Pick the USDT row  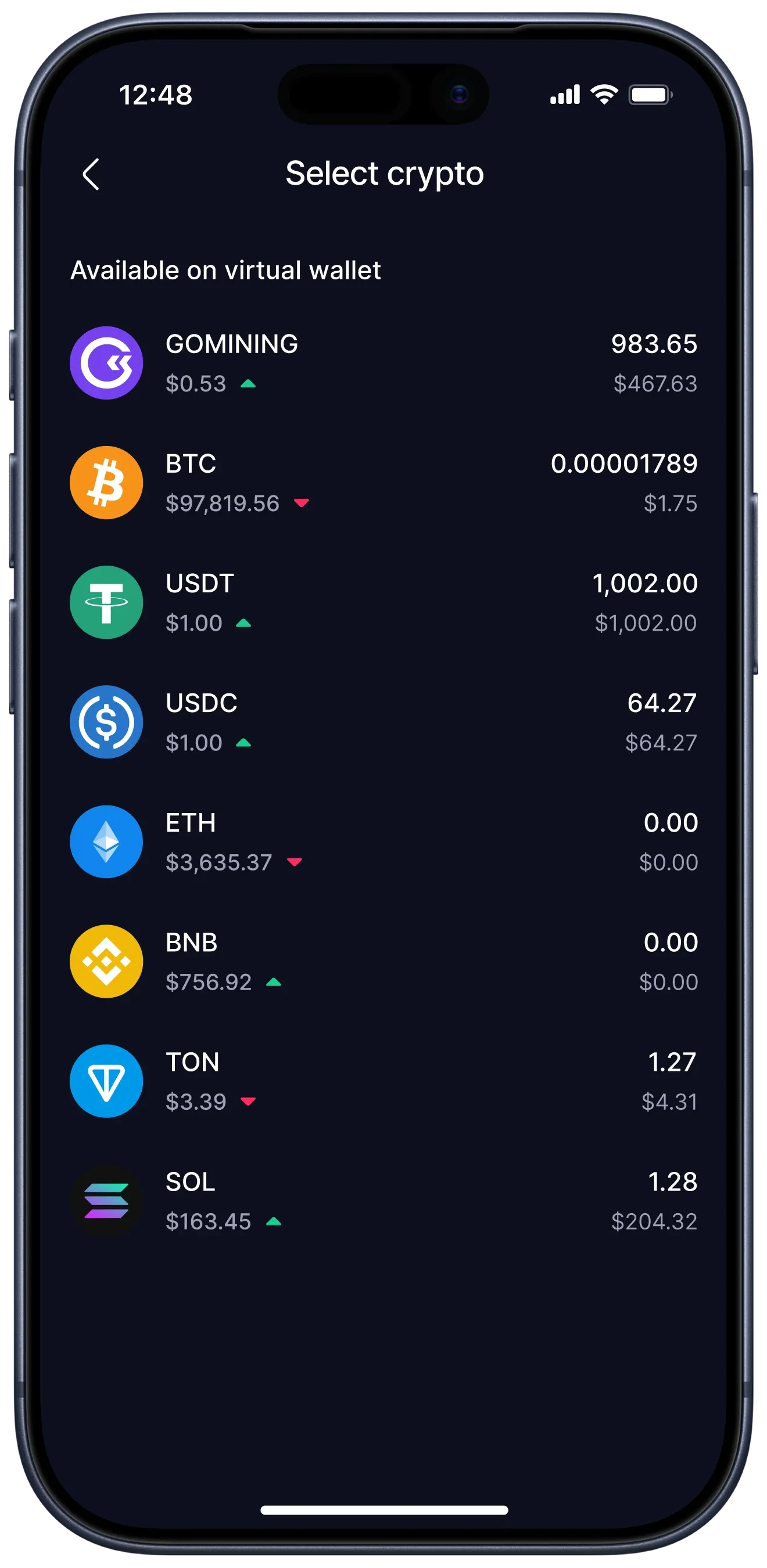[x=383, y=603]
